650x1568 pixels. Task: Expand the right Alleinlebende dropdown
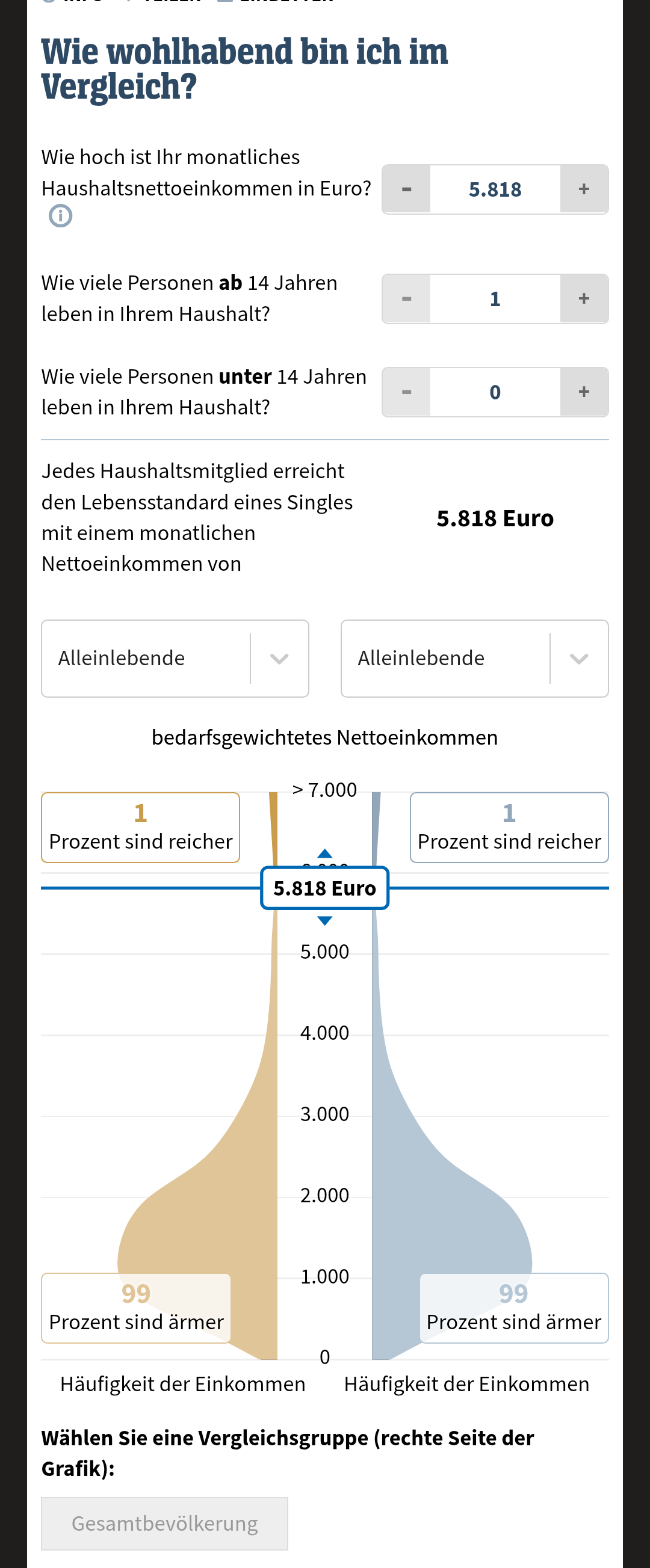(474, 658)
